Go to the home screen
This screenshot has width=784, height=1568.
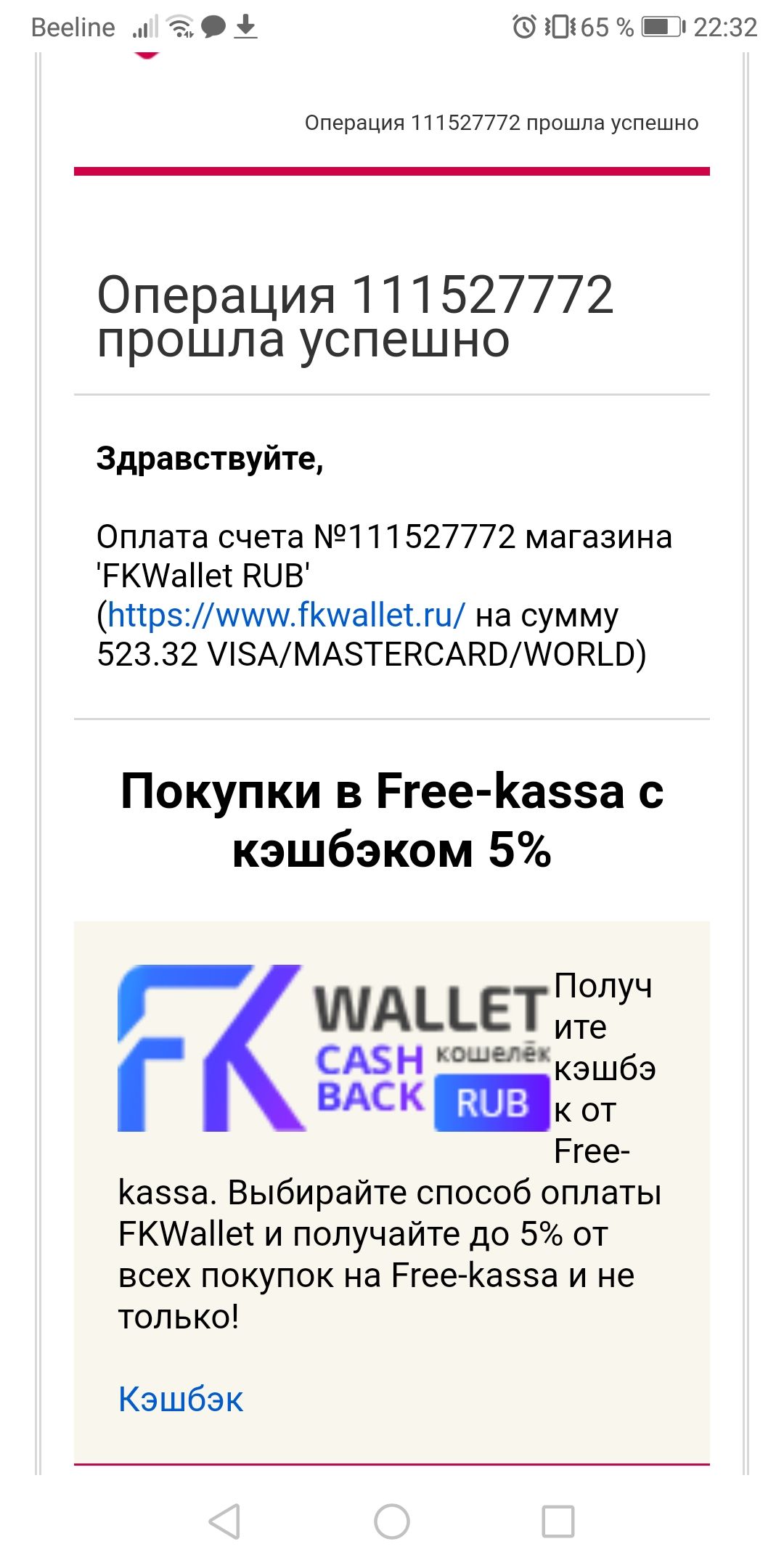click(x=392, y=1521)
